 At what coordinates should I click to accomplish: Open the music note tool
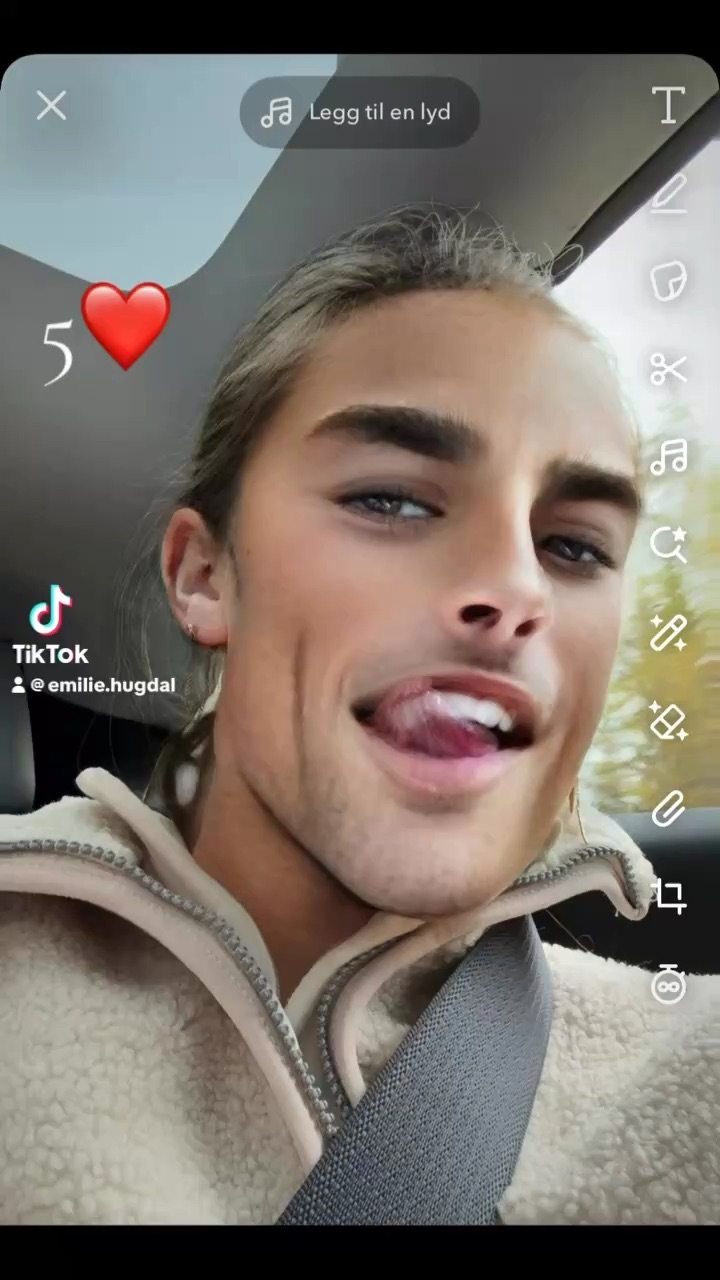668,457
